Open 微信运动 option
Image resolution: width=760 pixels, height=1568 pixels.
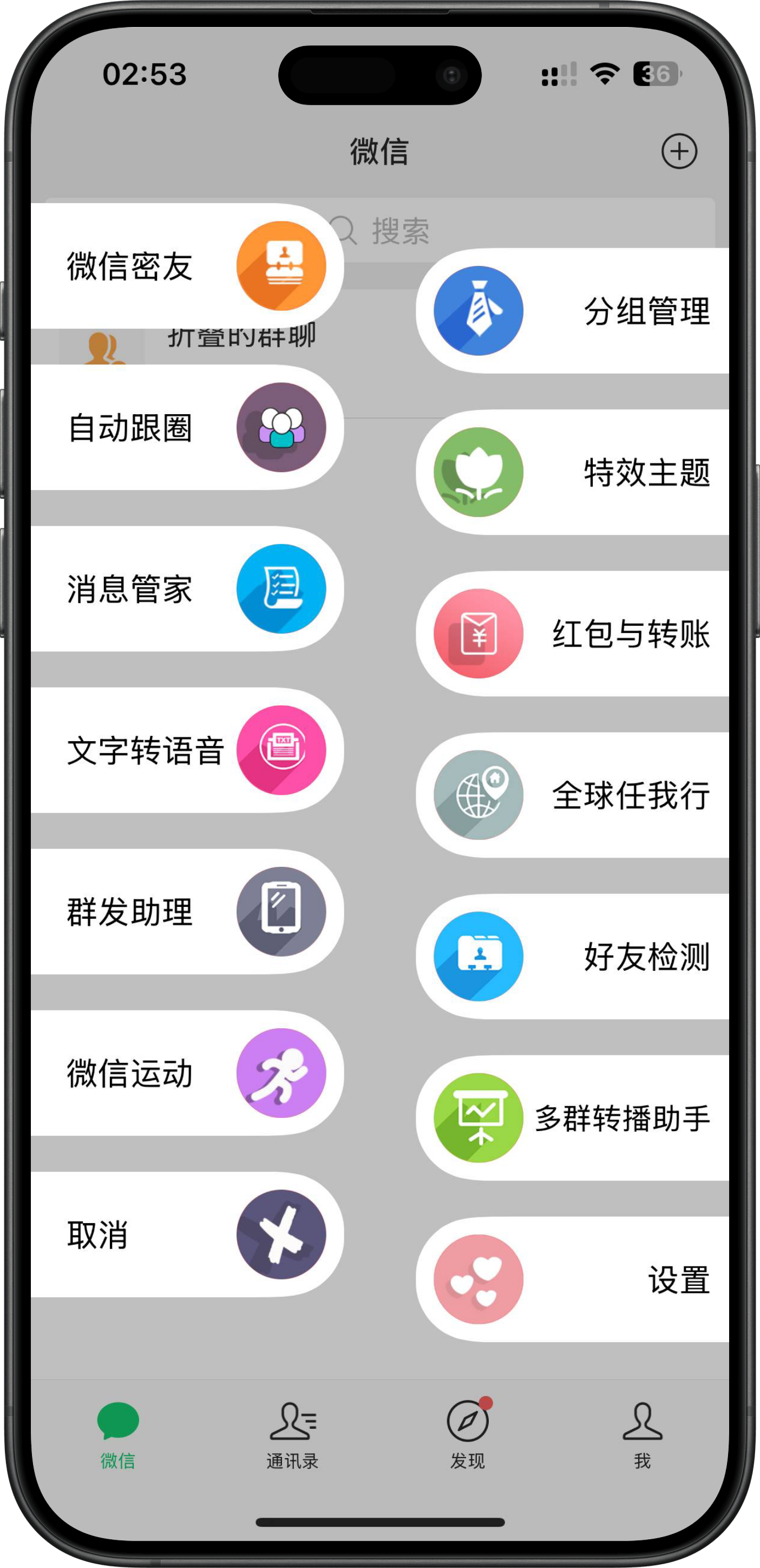(x=182, y=1073)
